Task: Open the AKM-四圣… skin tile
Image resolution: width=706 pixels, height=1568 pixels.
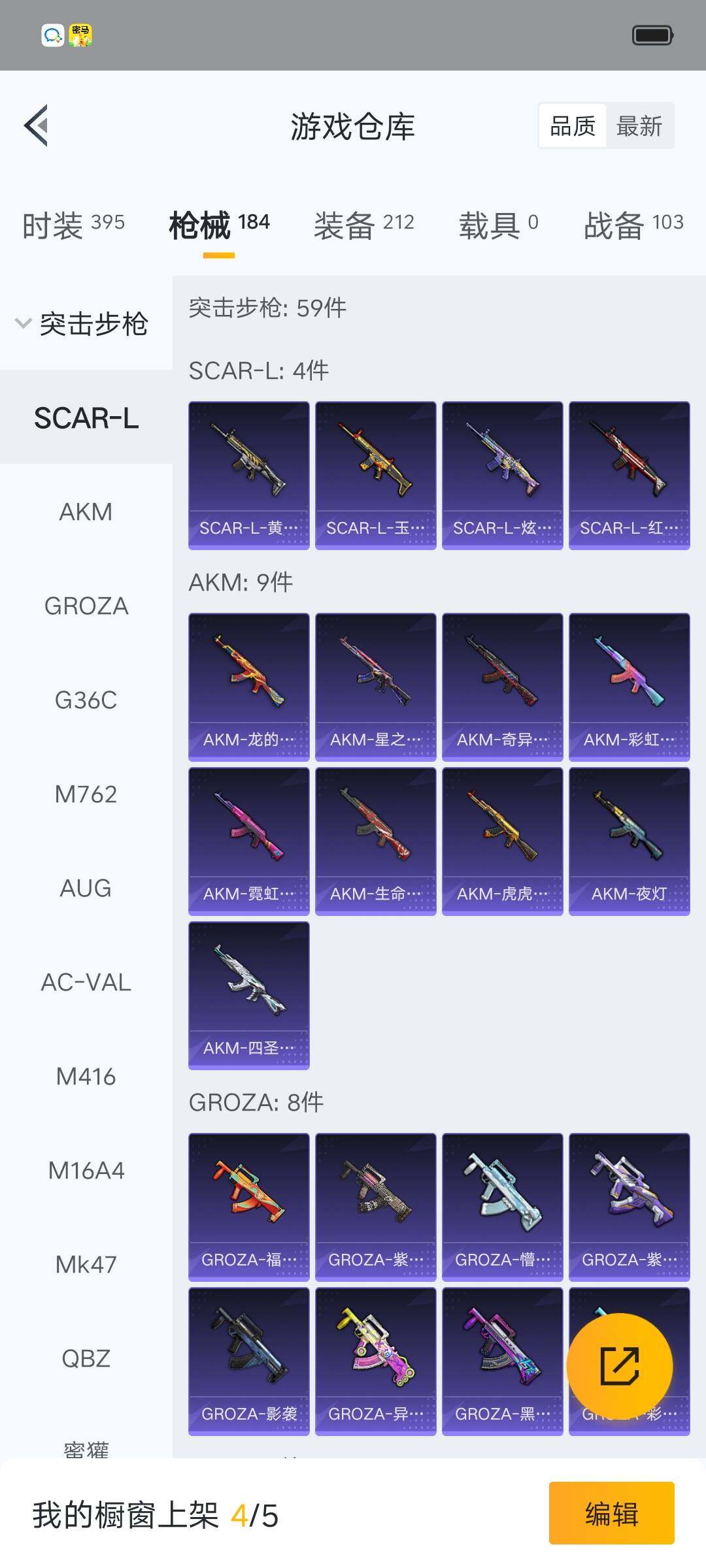Action: (248, 996)
